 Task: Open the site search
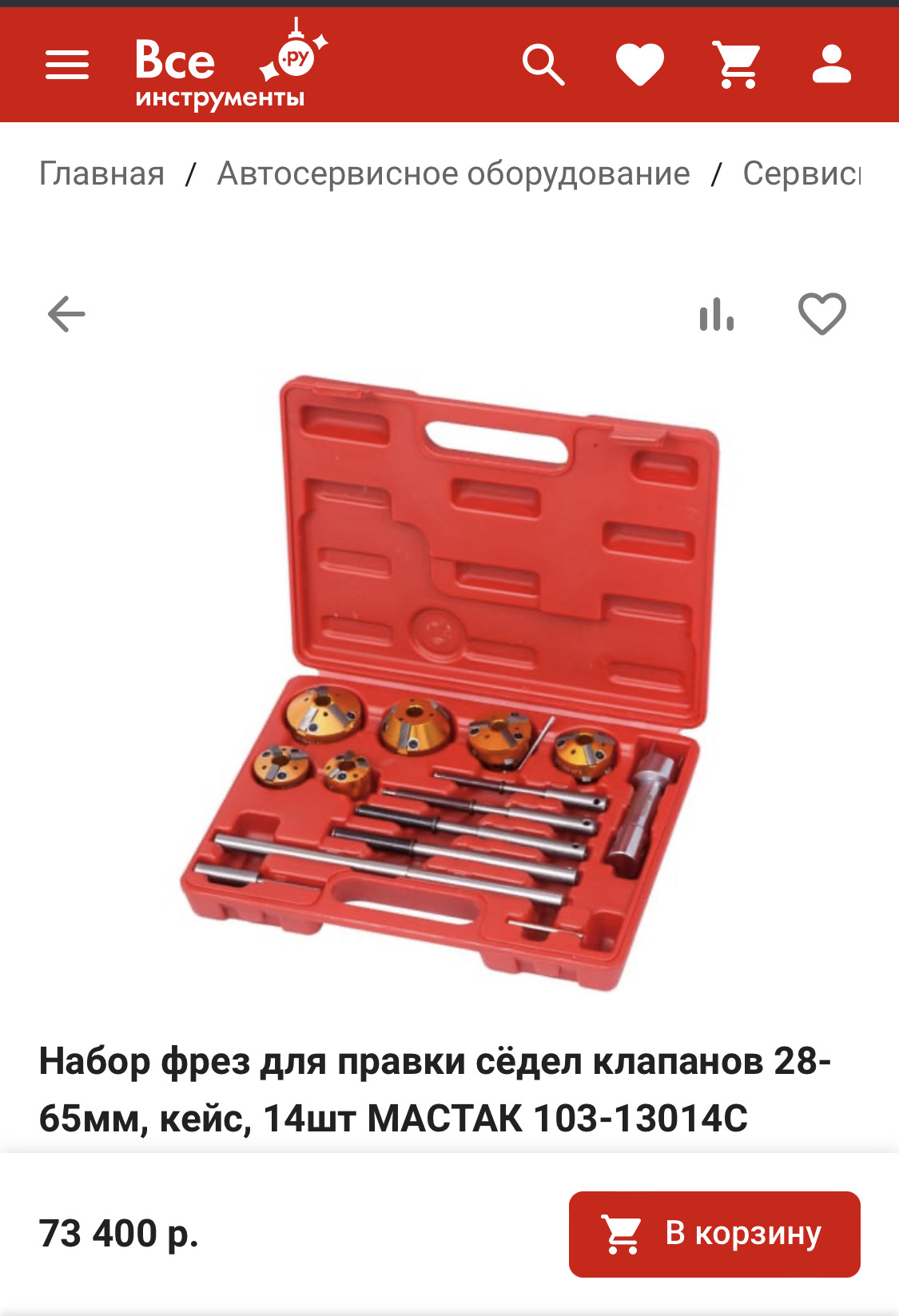(543, 65)
